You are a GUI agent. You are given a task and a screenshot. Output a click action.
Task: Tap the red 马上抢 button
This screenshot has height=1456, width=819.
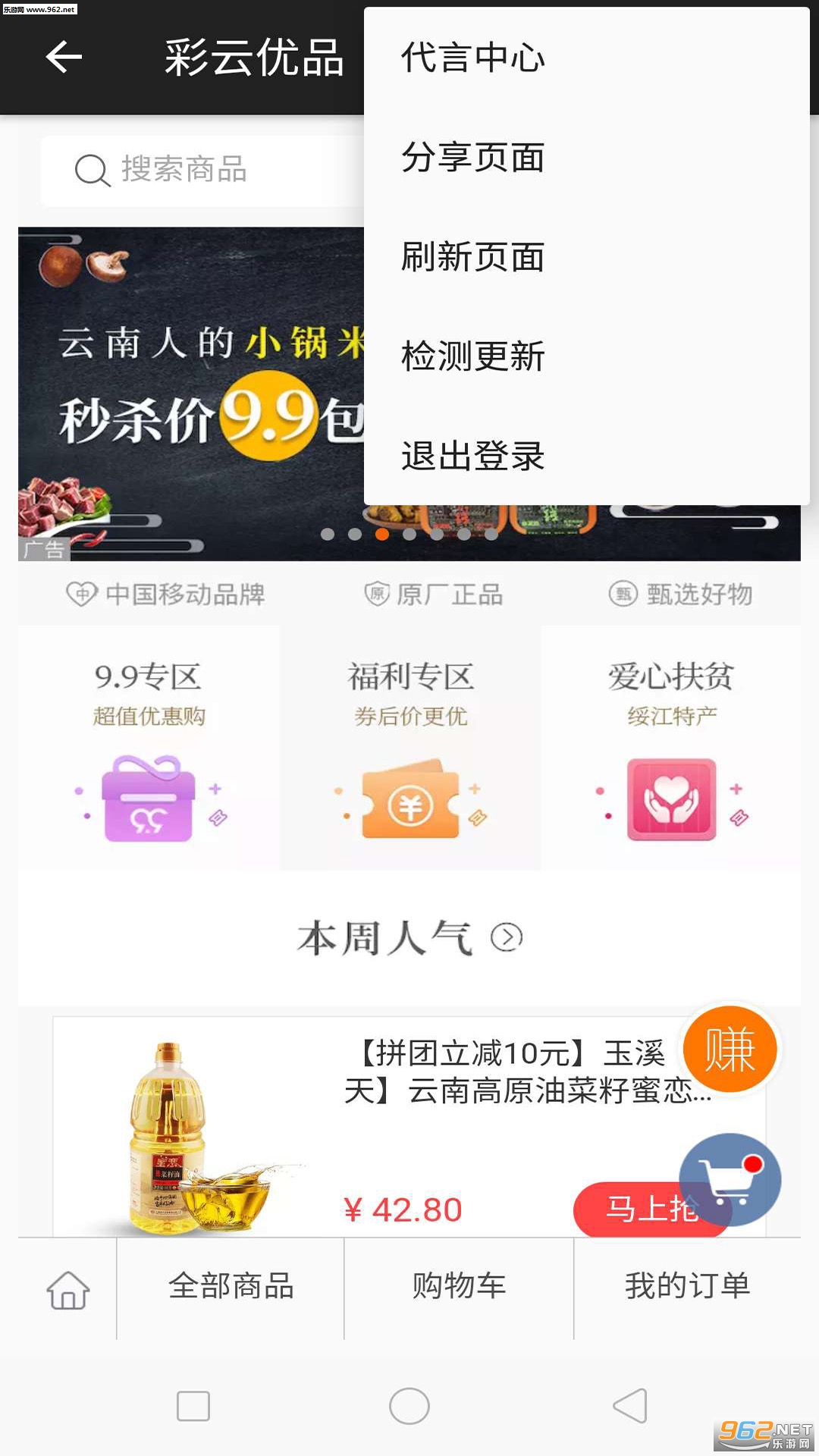pyautogui.click(x=629, y=1209)
